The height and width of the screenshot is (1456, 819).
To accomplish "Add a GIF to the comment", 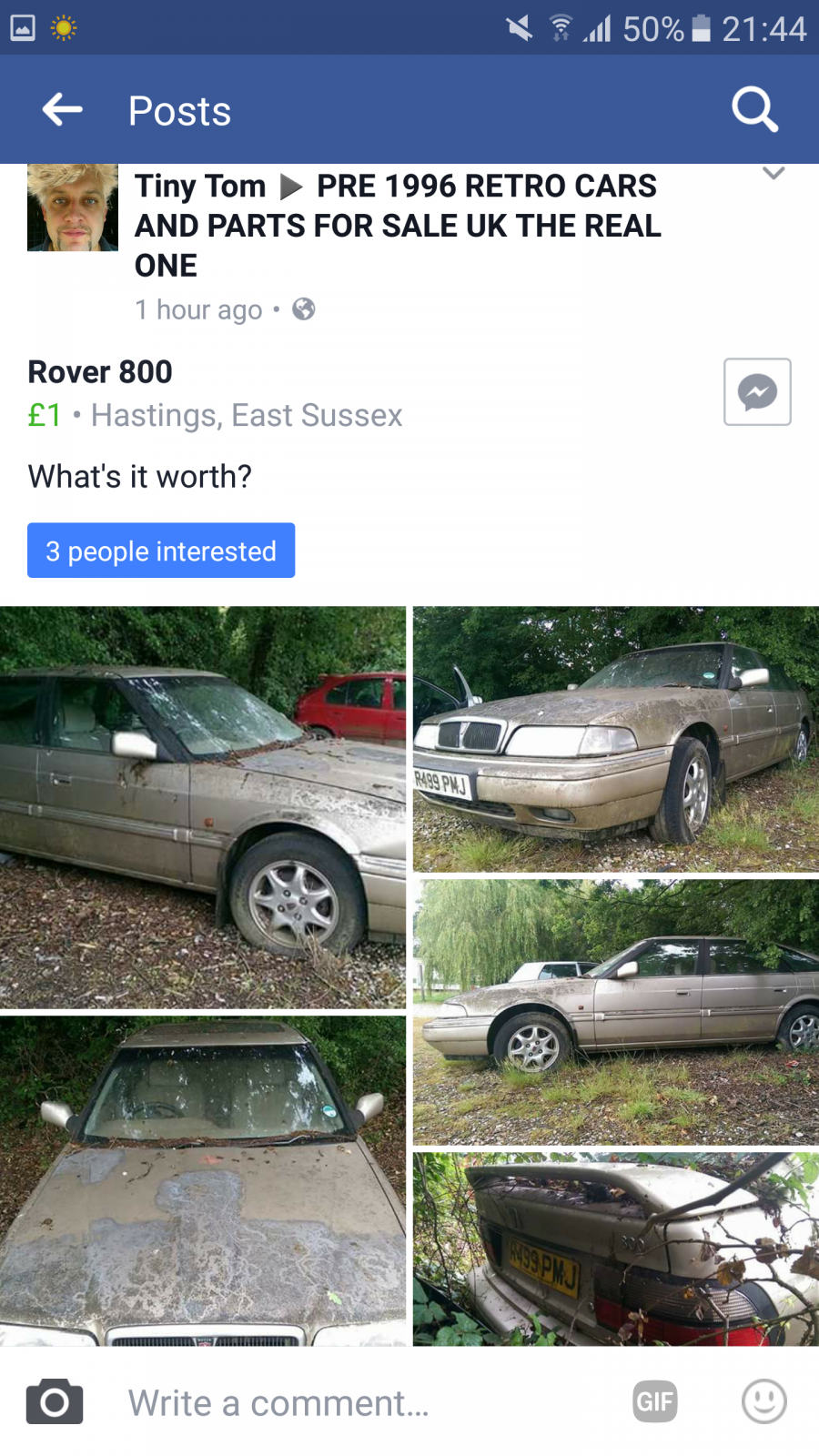I will tap(655, 1401).
